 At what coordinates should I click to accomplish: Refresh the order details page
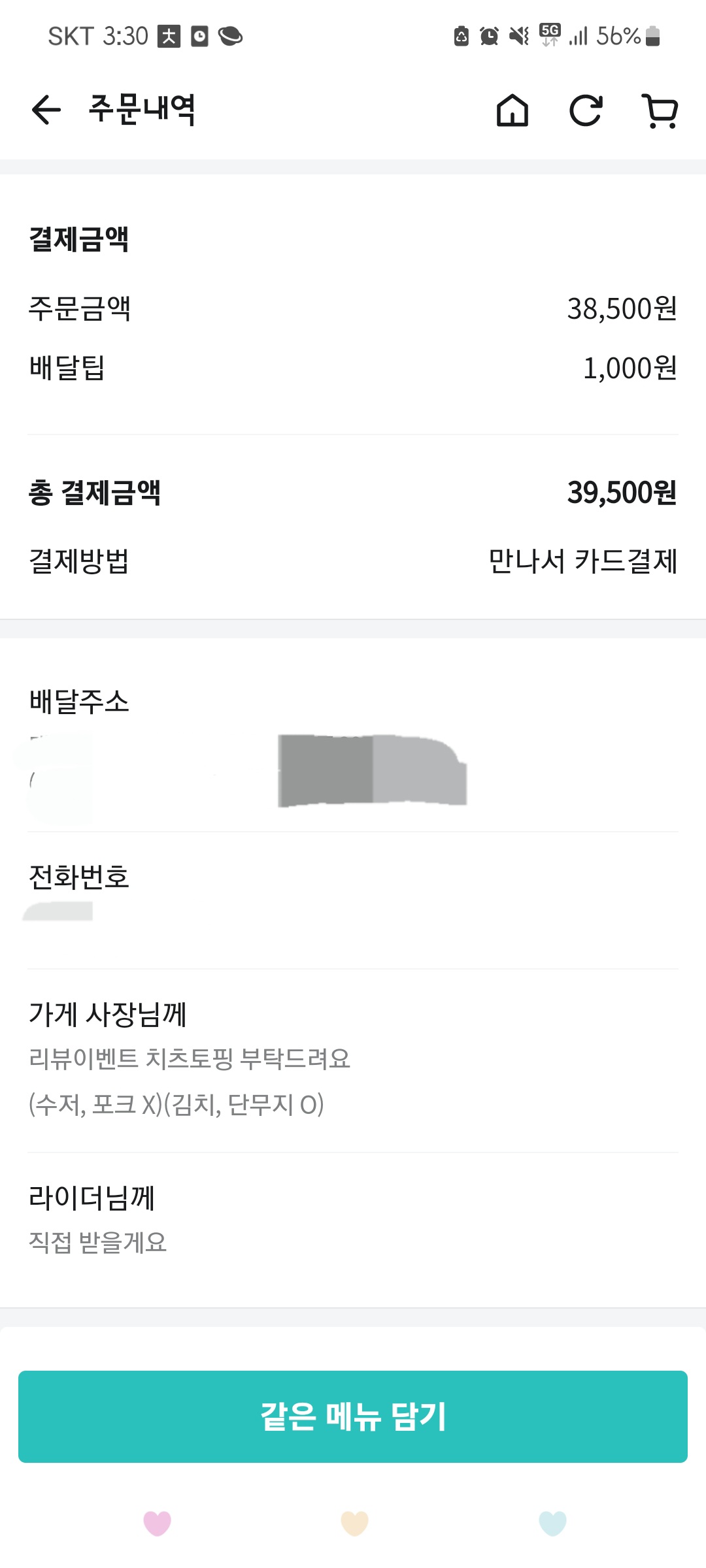tap(585, 110)
